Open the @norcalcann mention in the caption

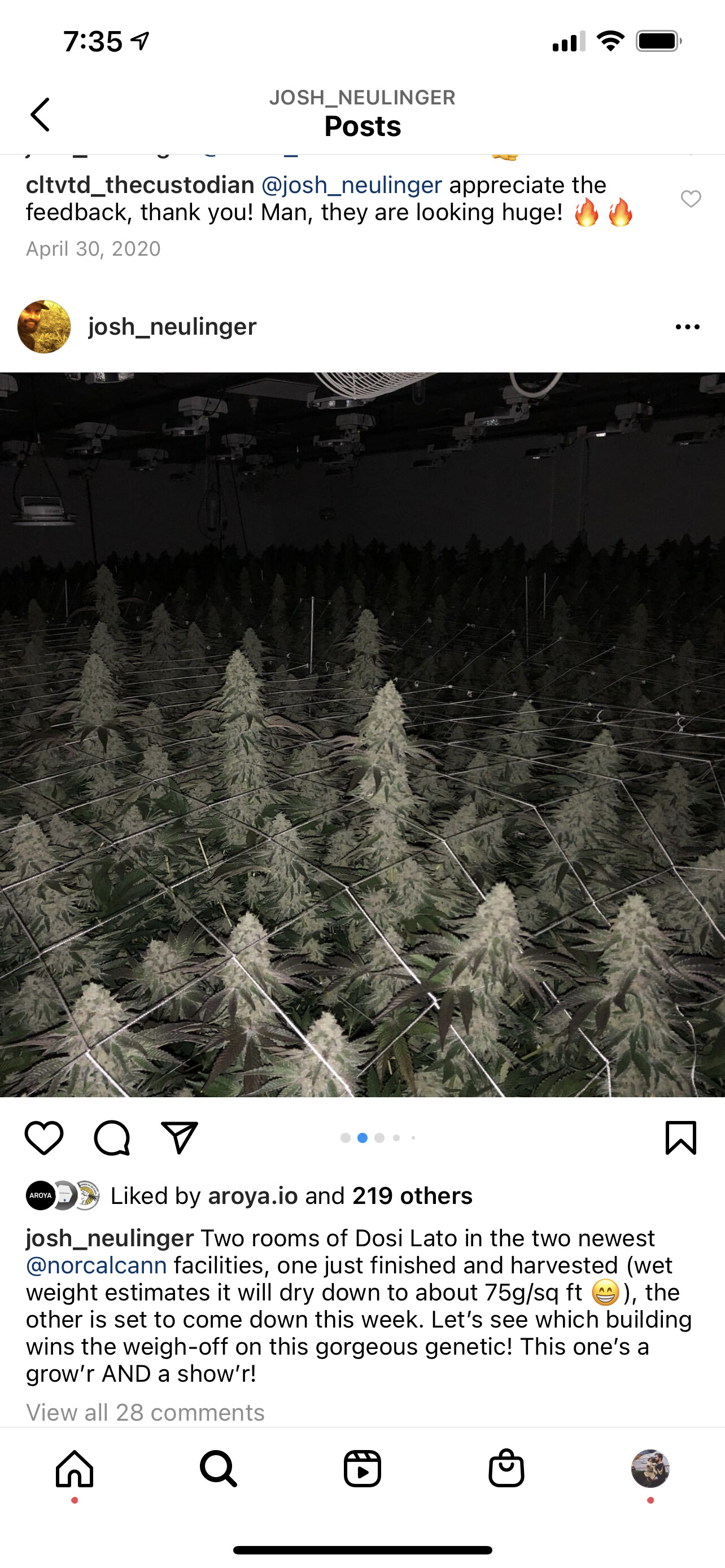(96, 1265)
